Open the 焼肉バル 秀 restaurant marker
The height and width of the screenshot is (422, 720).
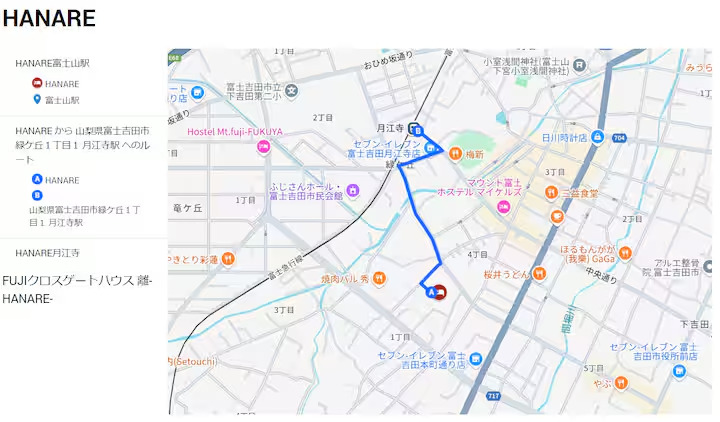point(379,278)
